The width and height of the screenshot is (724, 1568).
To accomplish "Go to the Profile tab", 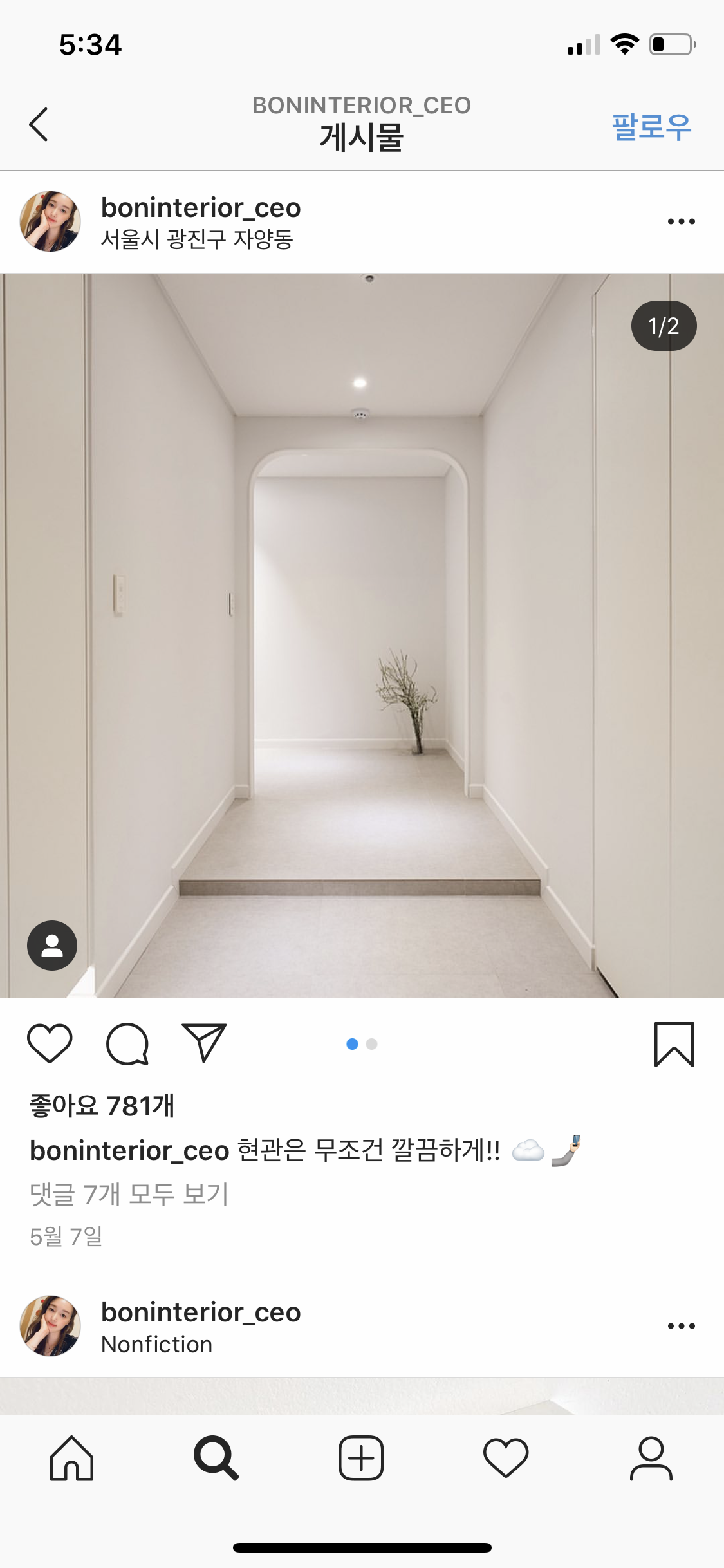I will (651, 1459).
